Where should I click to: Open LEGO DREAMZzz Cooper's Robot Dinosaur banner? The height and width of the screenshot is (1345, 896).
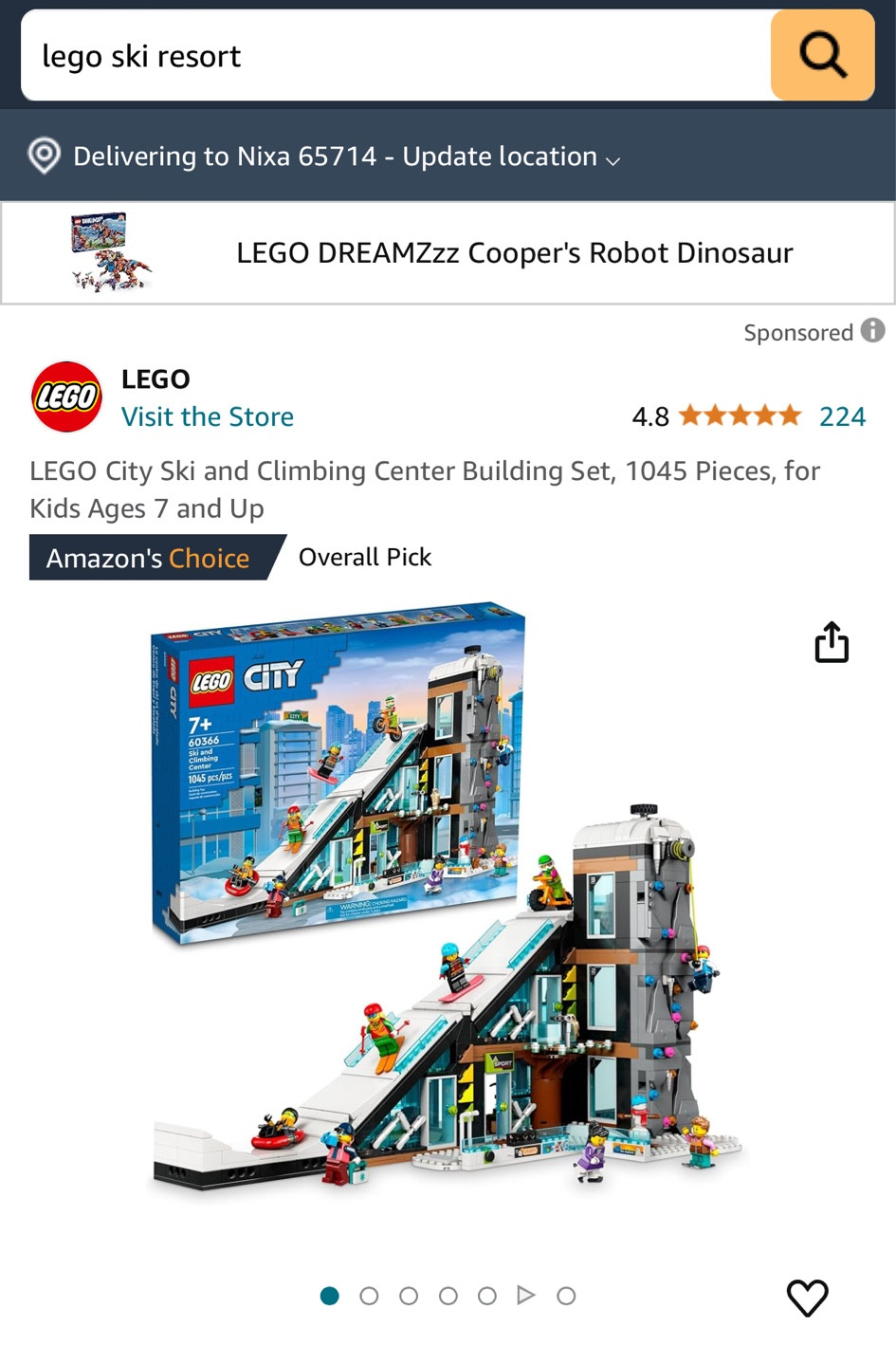tap(448, 253)
